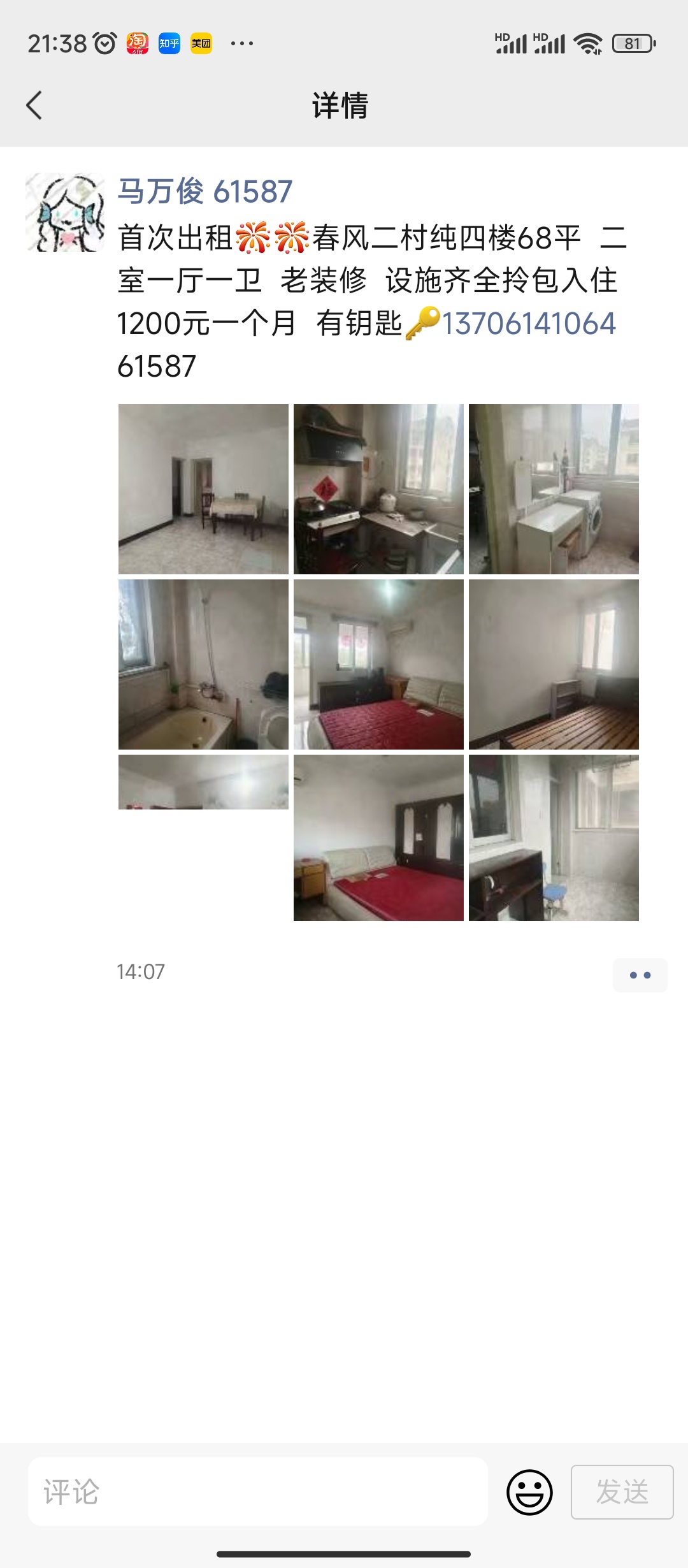Screen dimensions: 688x1568
Task: Open the dining table room photo
Action: 203,489
